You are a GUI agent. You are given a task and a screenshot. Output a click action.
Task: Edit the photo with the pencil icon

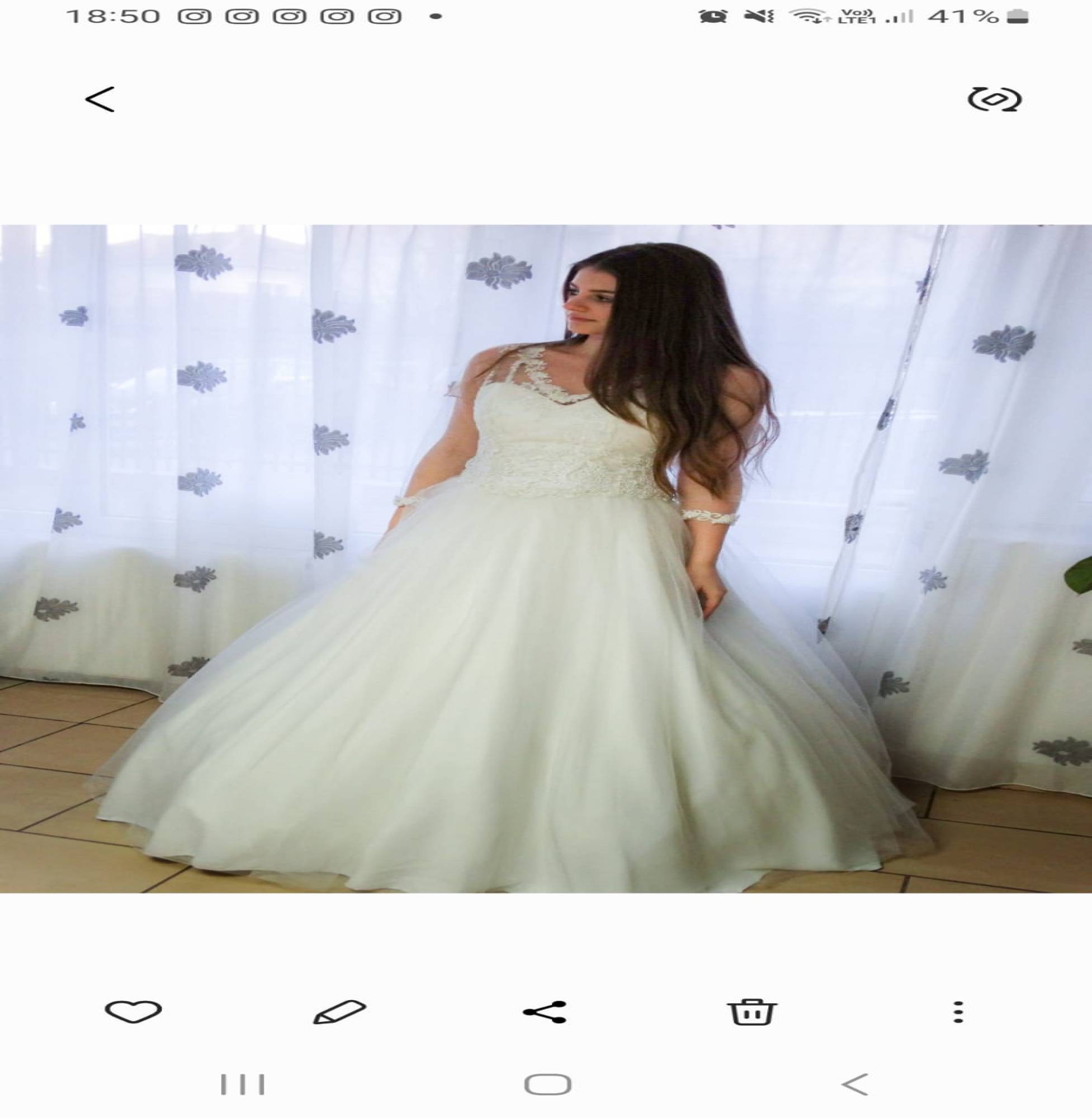(339, 1011)
